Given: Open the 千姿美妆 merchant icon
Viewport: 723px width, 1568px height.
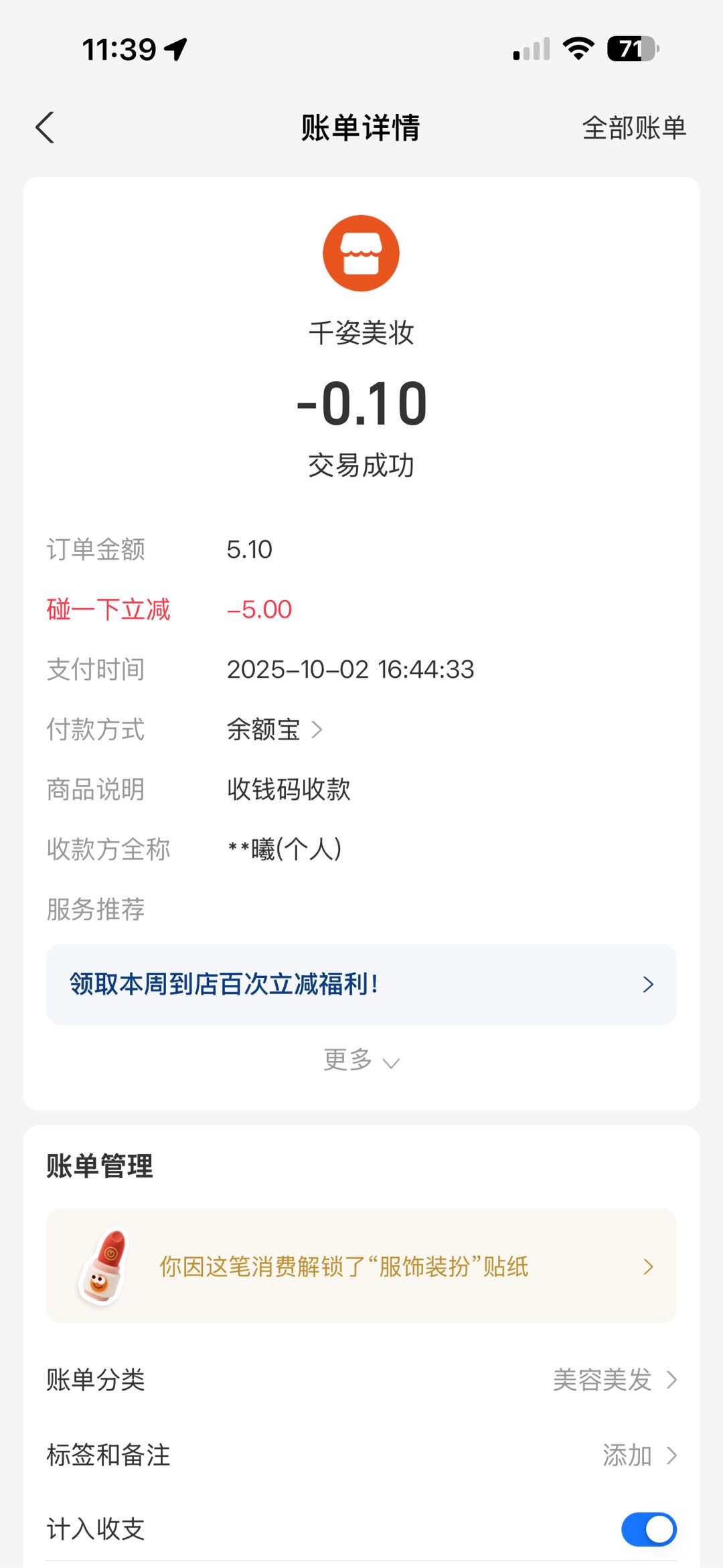Looking at the screenshot, I should pyautogui.click(x=361, y=253).
